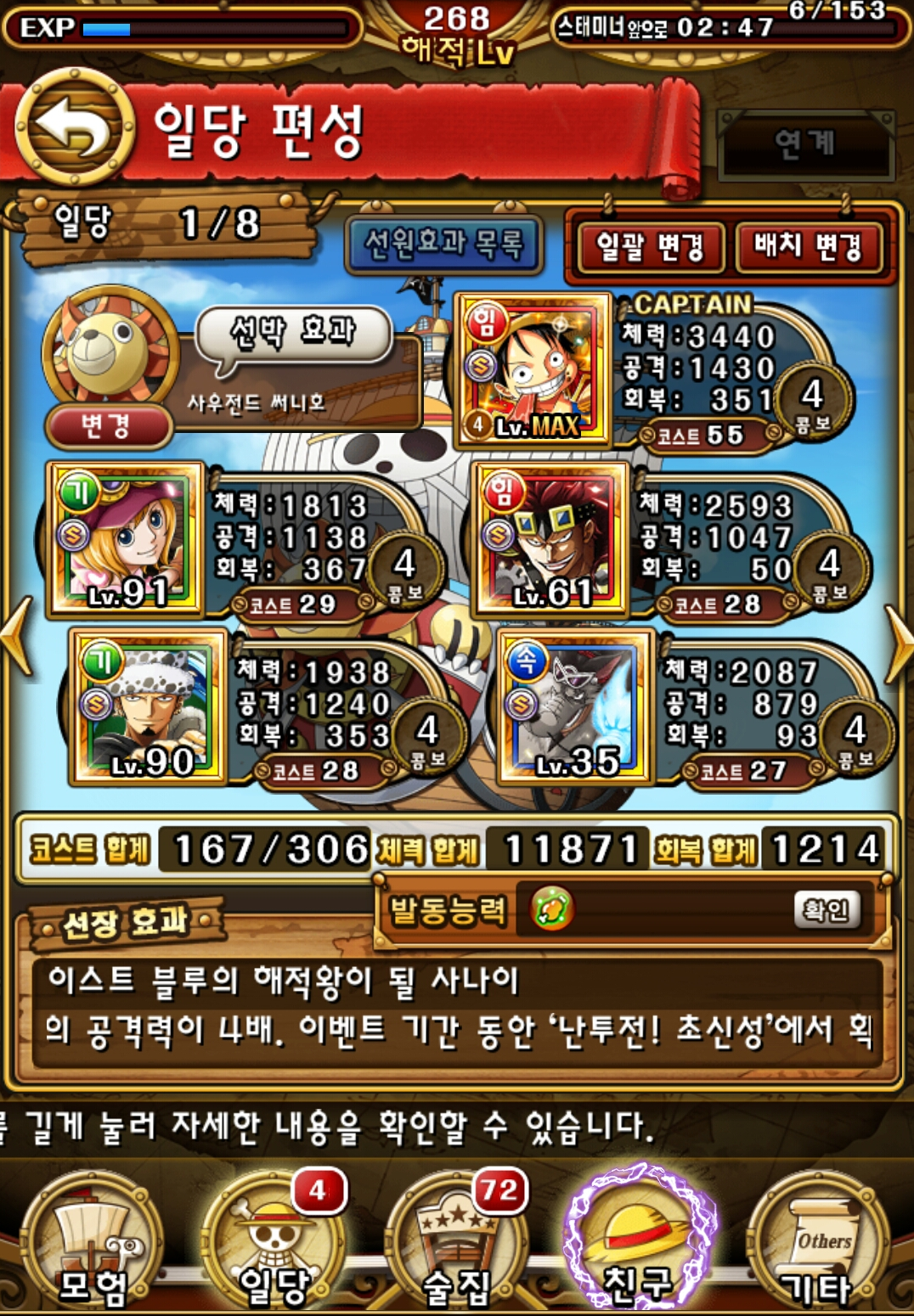The height and width of the screenshot is (1316, 914).
Task: Show the previous crew with left arrow
Action: 17,637
